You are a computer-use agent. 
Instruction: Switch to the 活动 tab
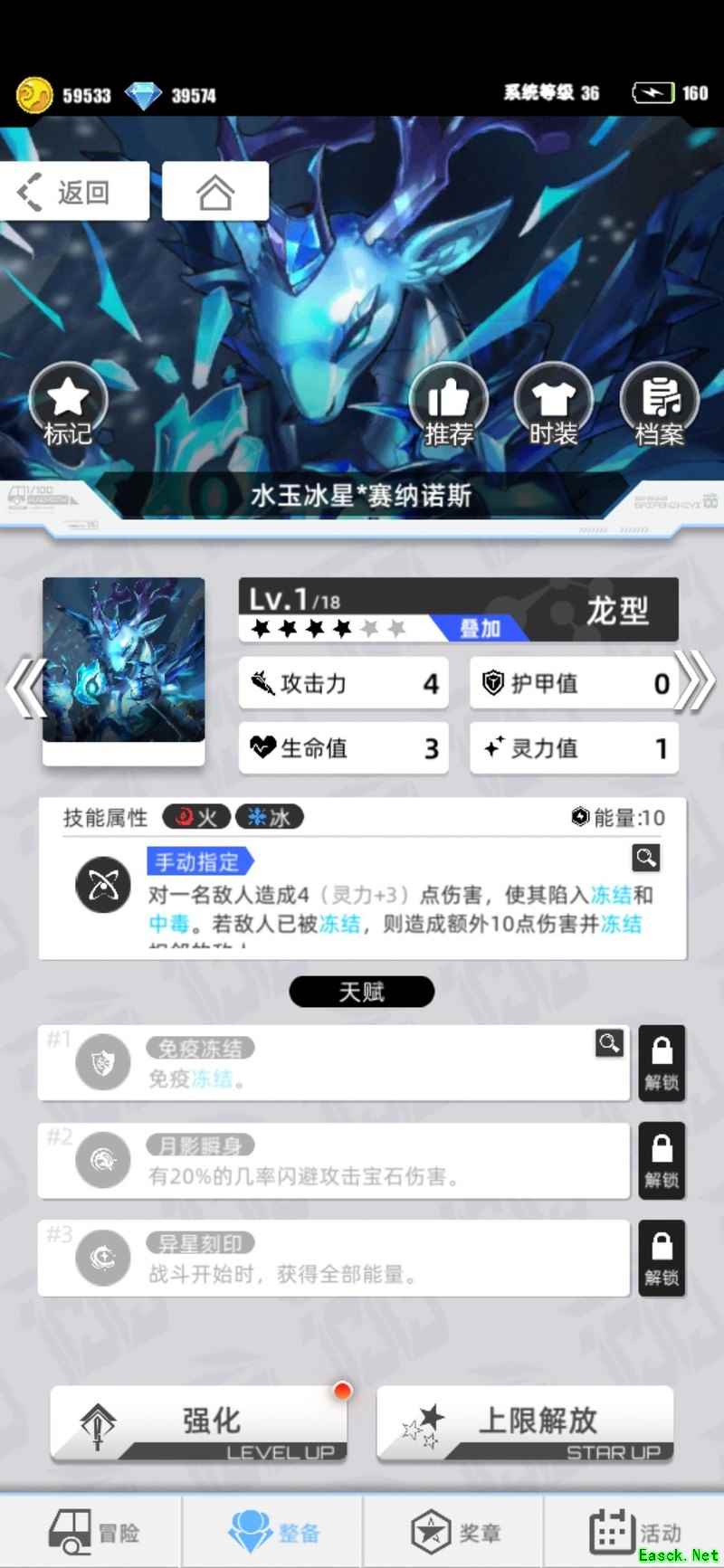pyautogui.click(x=634, y=1532)
